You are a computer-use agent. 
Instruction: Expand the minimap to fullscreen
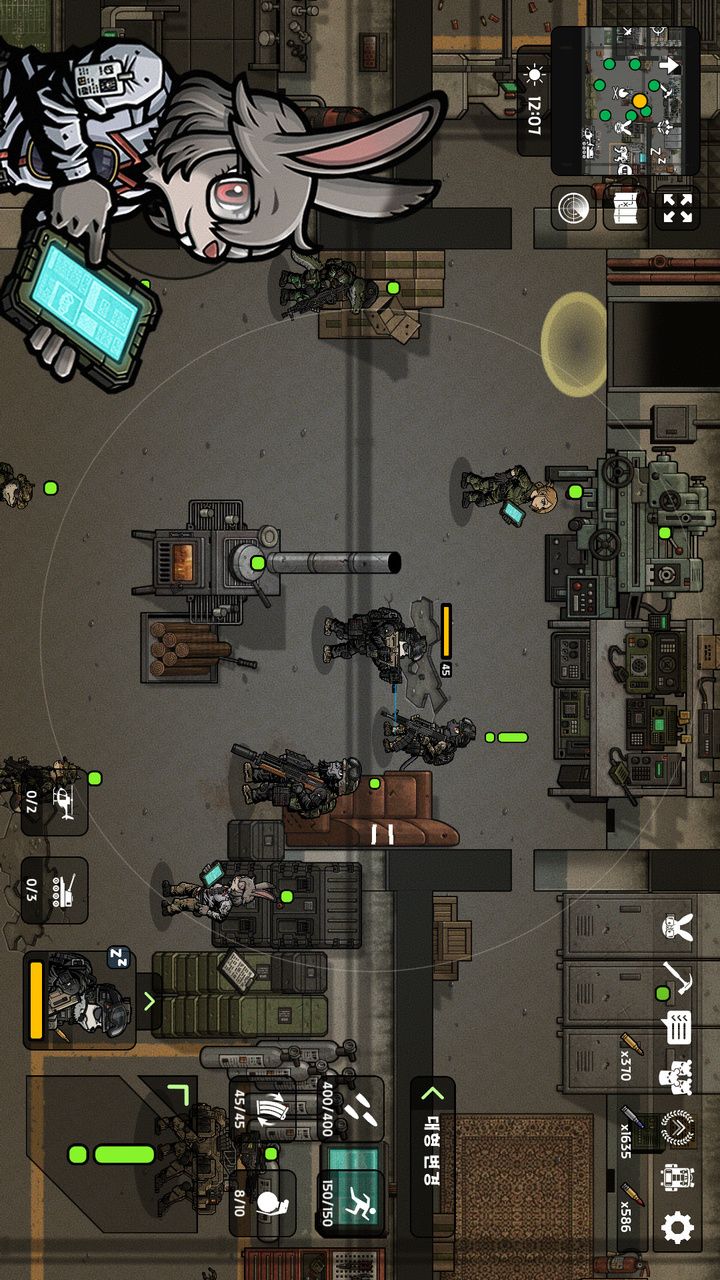pyautogui.click(x=677, y=209)
